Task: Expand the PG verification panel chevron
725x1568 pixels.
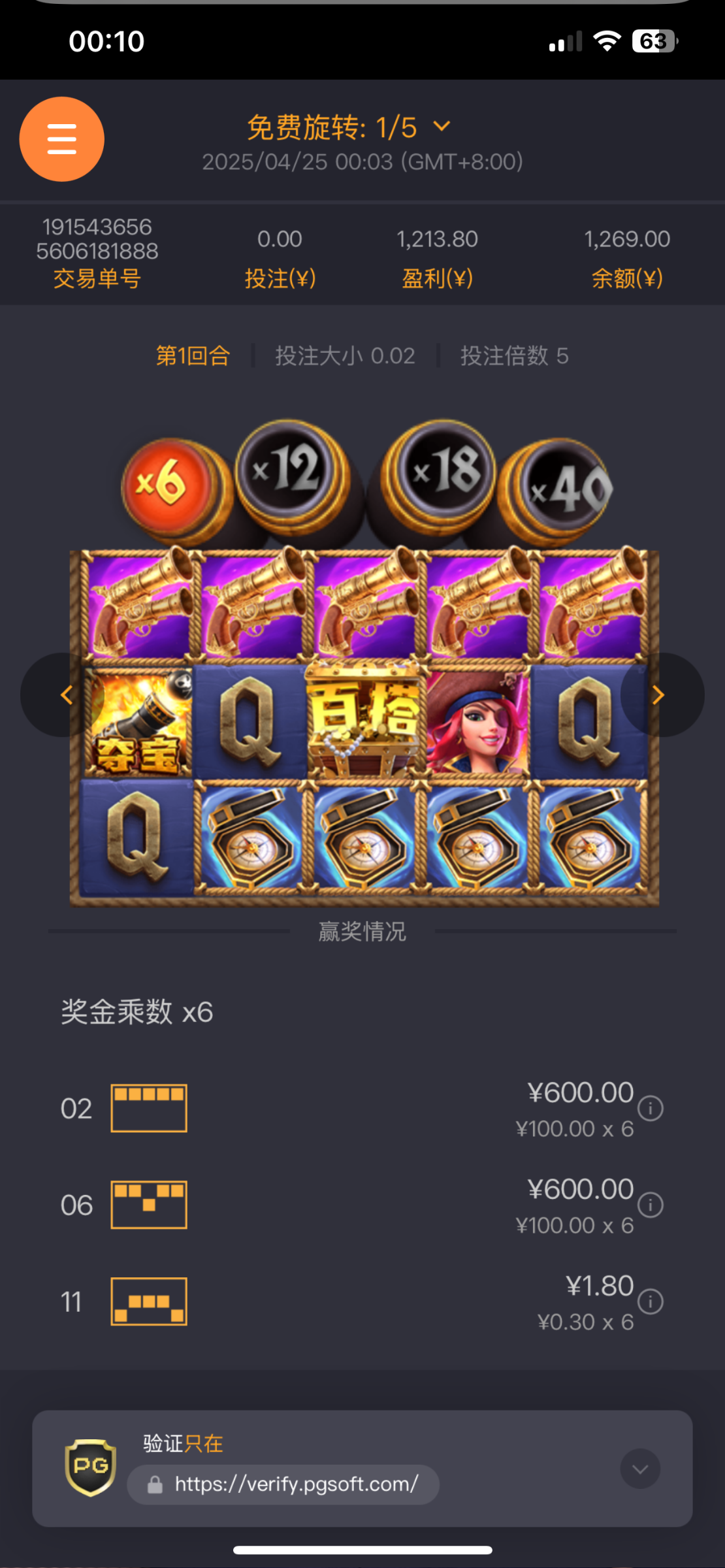Action: [x=640, y=1469]
